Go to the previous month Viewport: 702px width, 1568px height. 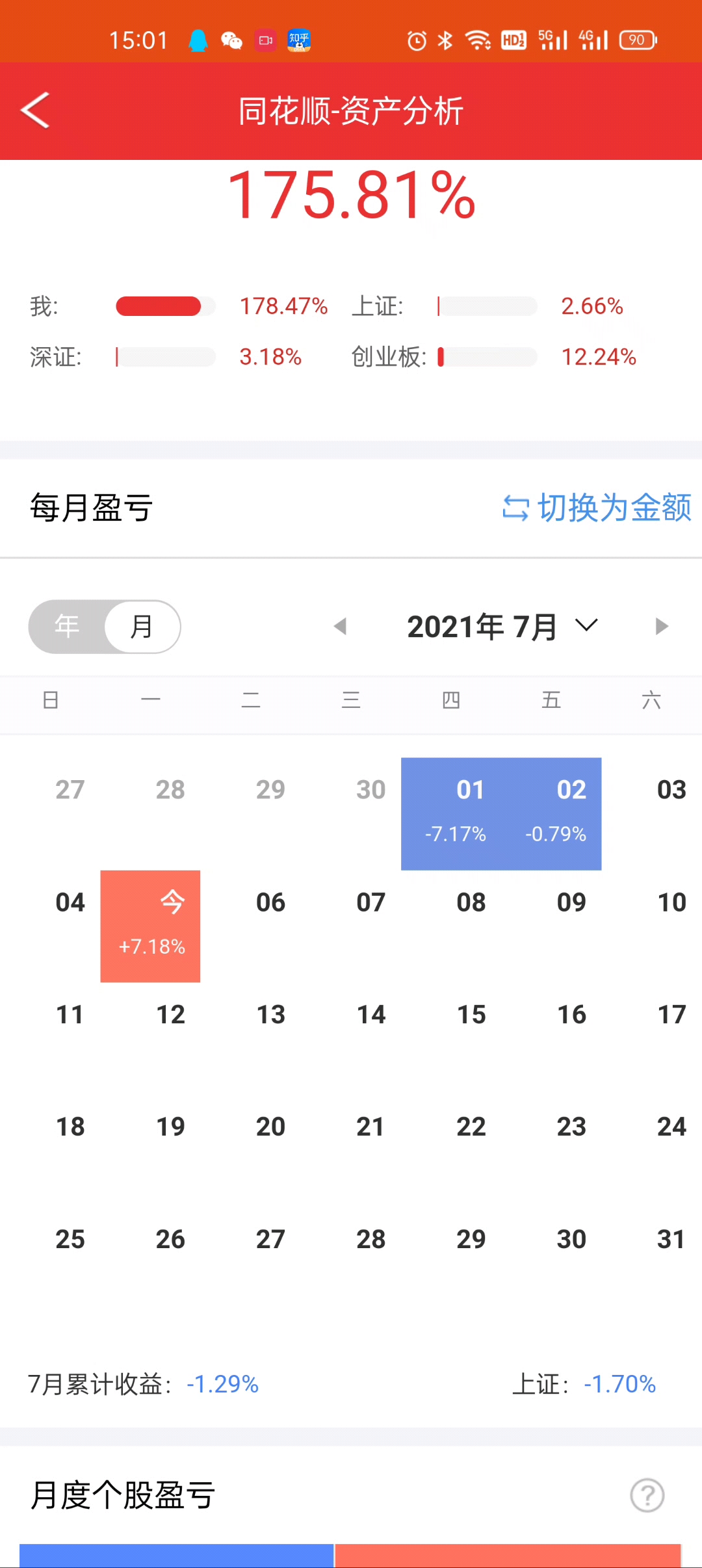(340, 627)
